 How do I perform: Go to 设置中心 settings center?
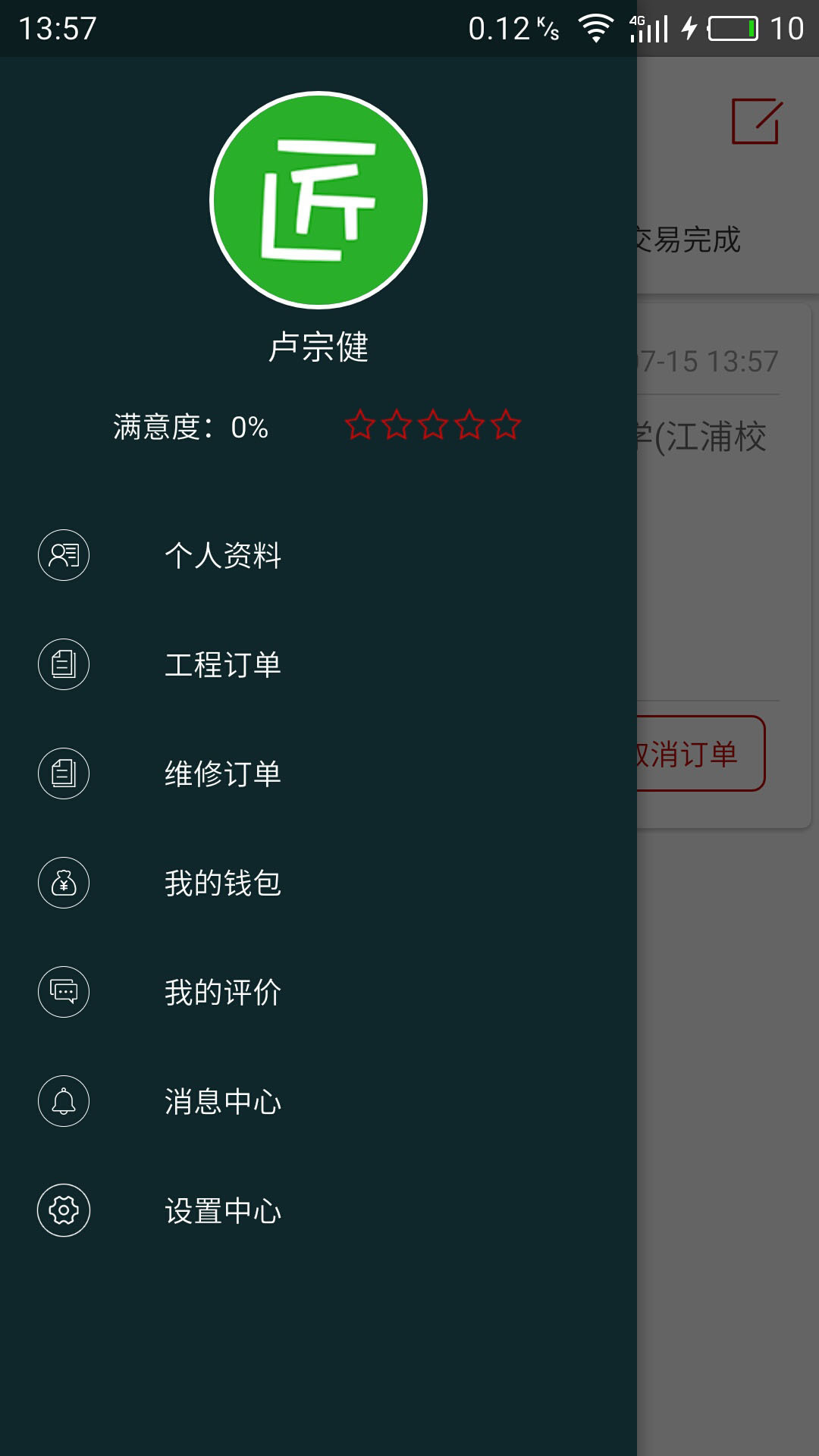(x=223, y=1210)
